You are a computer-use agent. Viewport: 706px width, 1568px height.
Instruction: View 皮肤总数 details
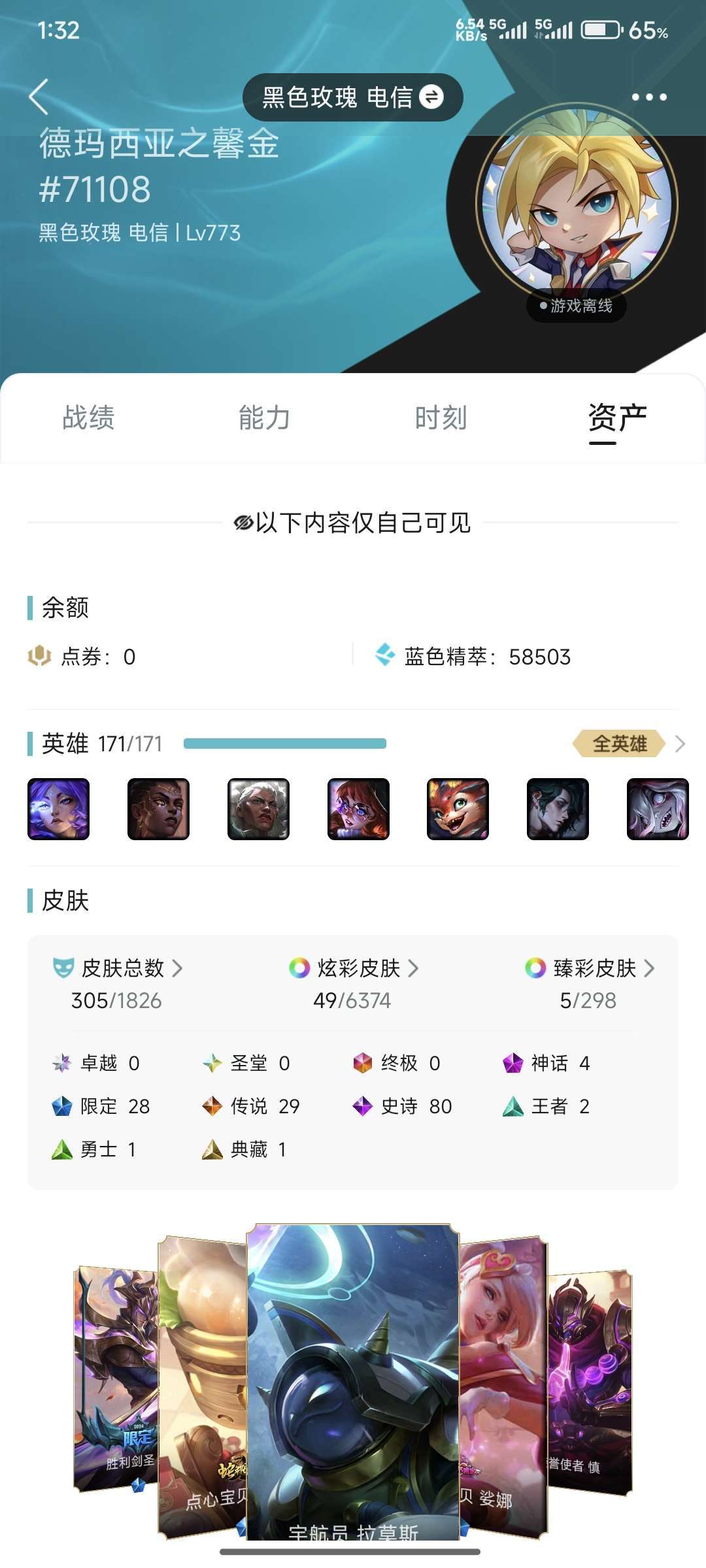click(118, 968)
